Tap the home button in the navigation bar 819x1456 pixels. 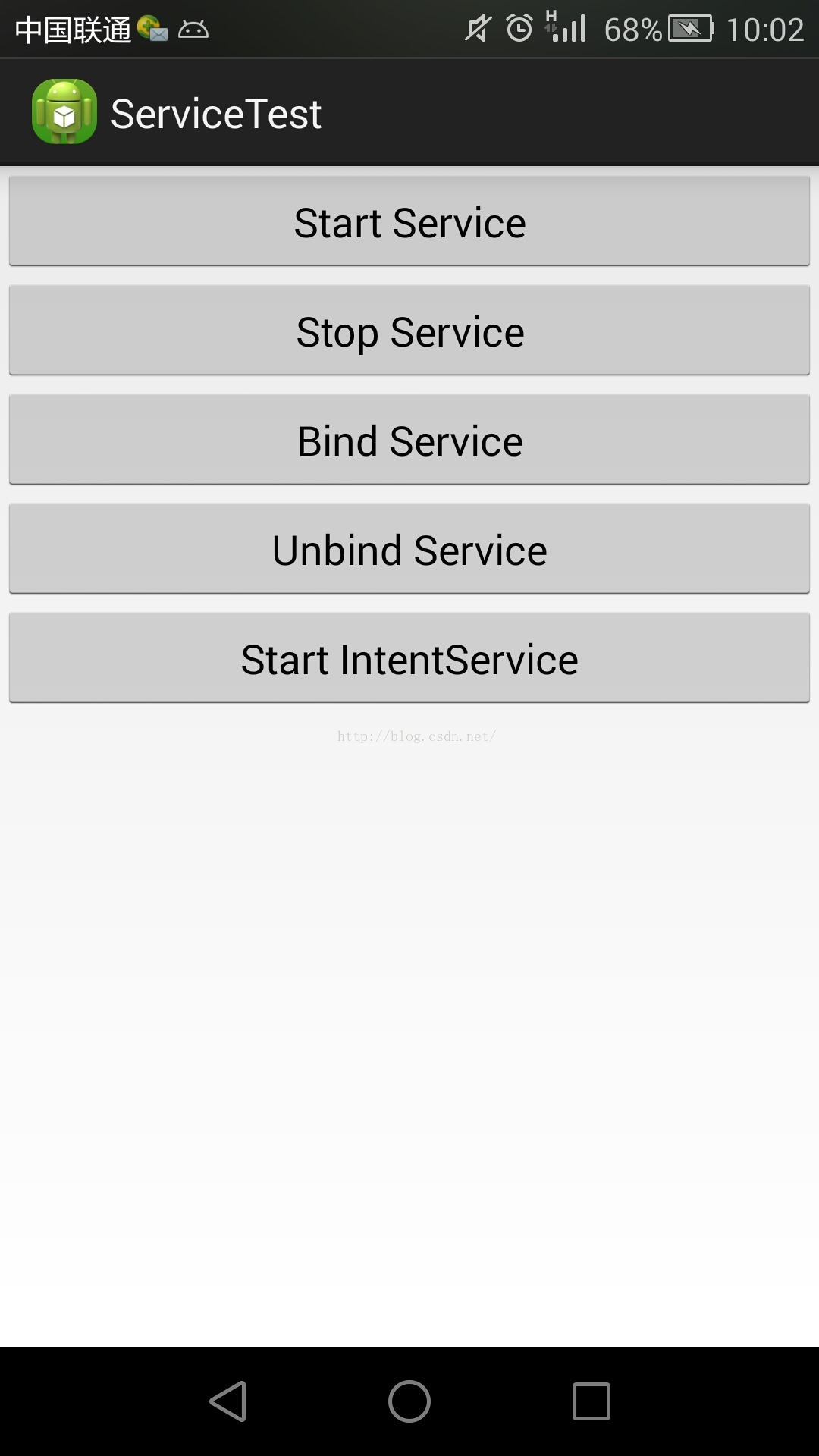pos(409,1401)
